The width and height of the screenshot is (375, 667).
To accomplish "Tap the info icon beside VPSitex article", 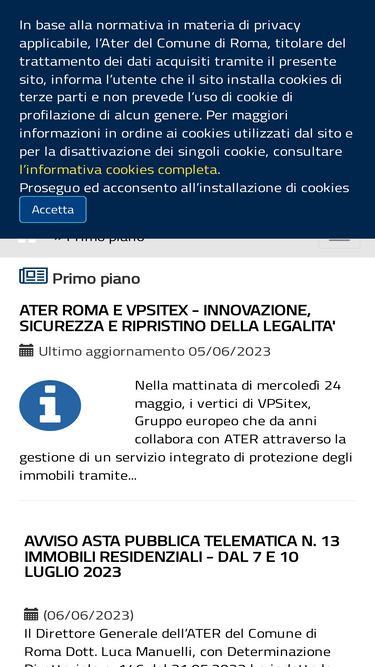I will tap(50, 405).
